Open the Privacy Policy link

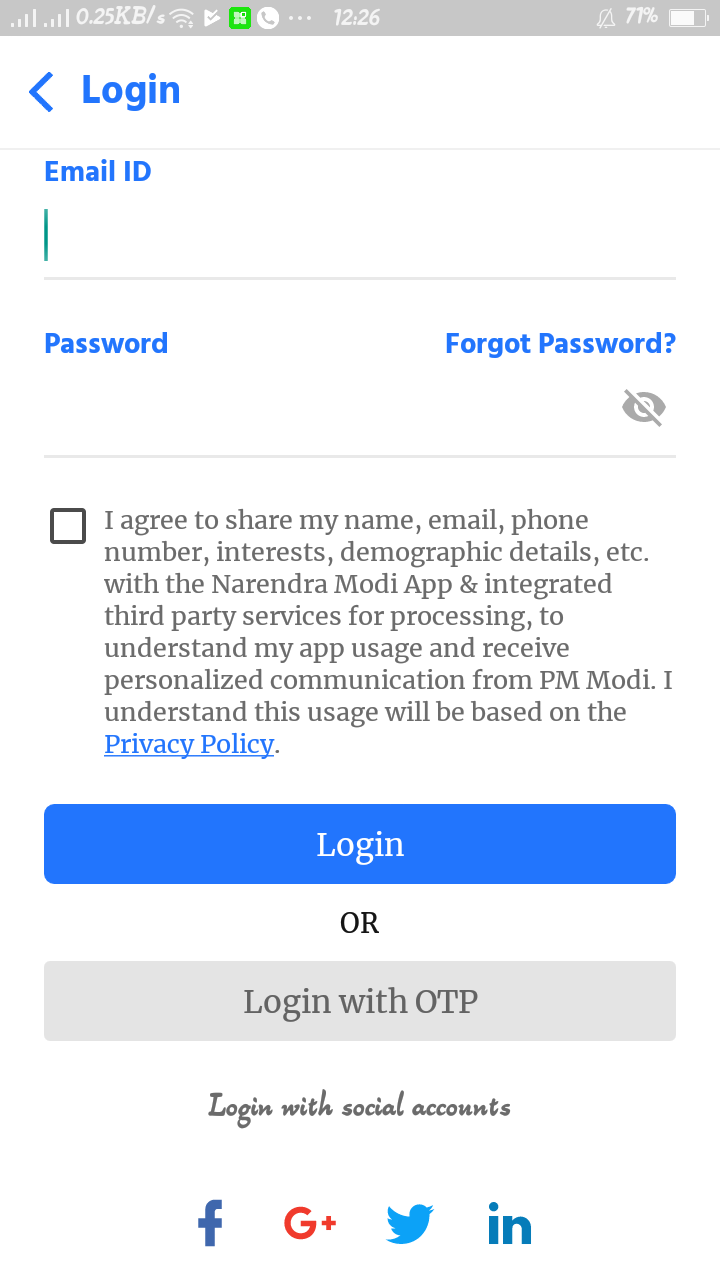(x=189, y=744)
